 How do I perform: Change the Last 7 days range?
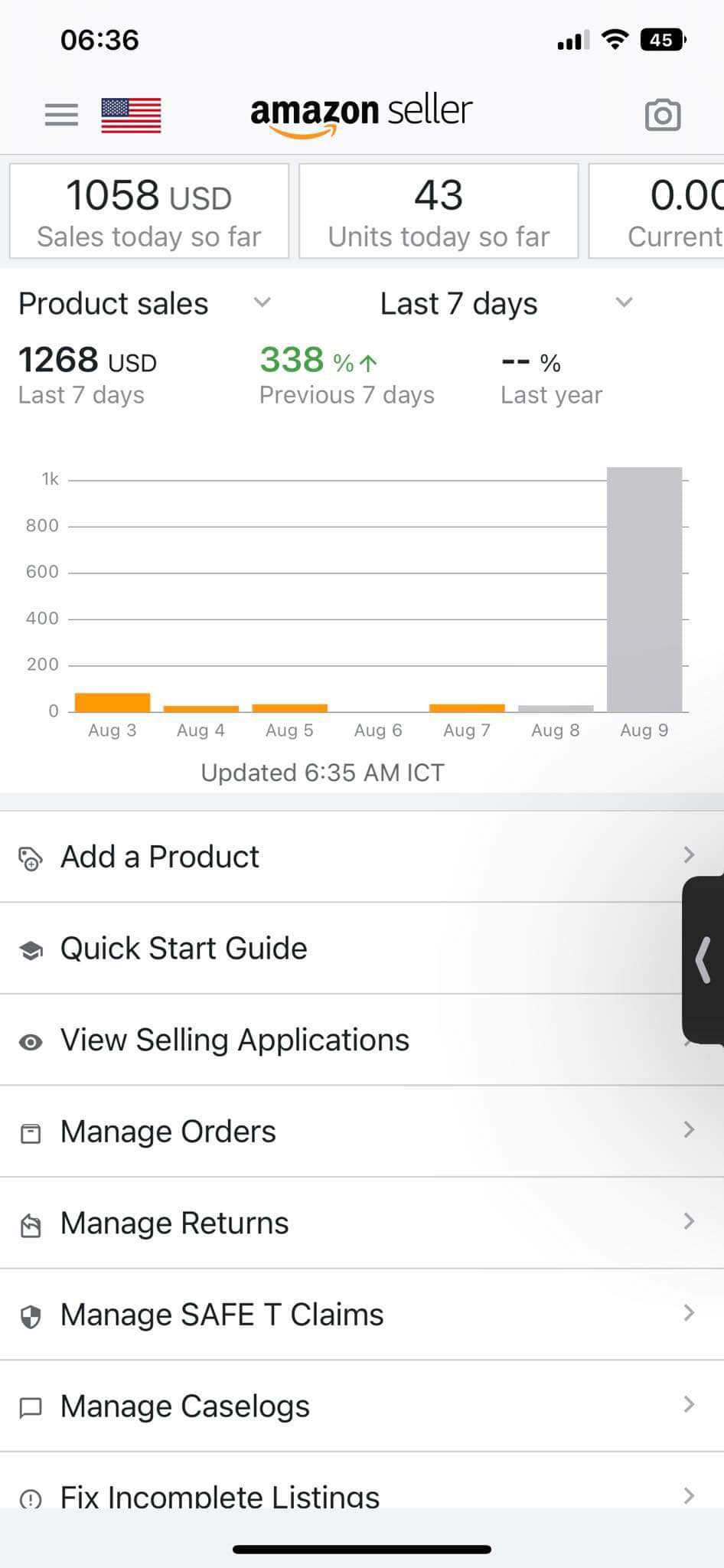tap(507, 303)
